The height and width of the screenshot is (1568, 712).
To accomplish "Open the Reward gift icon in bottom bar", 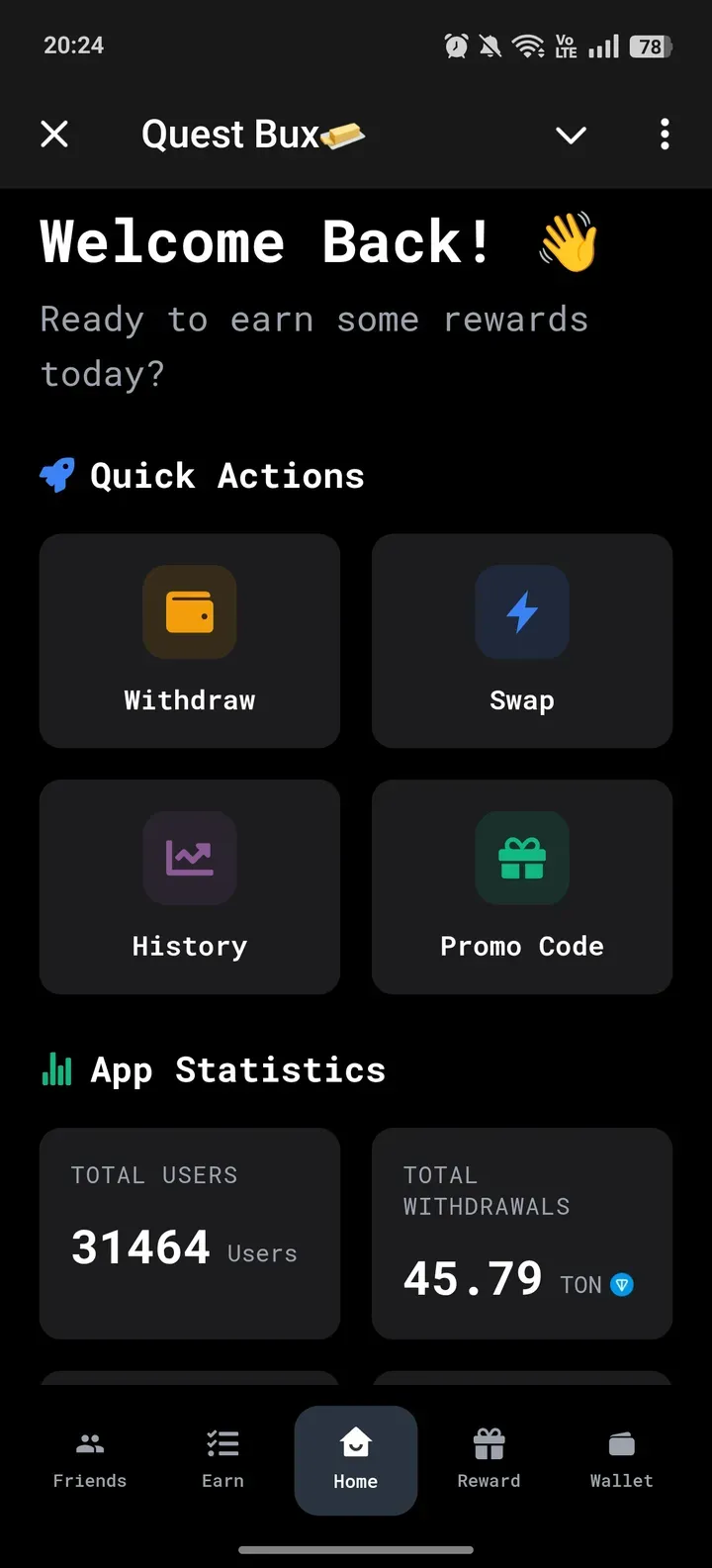I will 489,1443.
